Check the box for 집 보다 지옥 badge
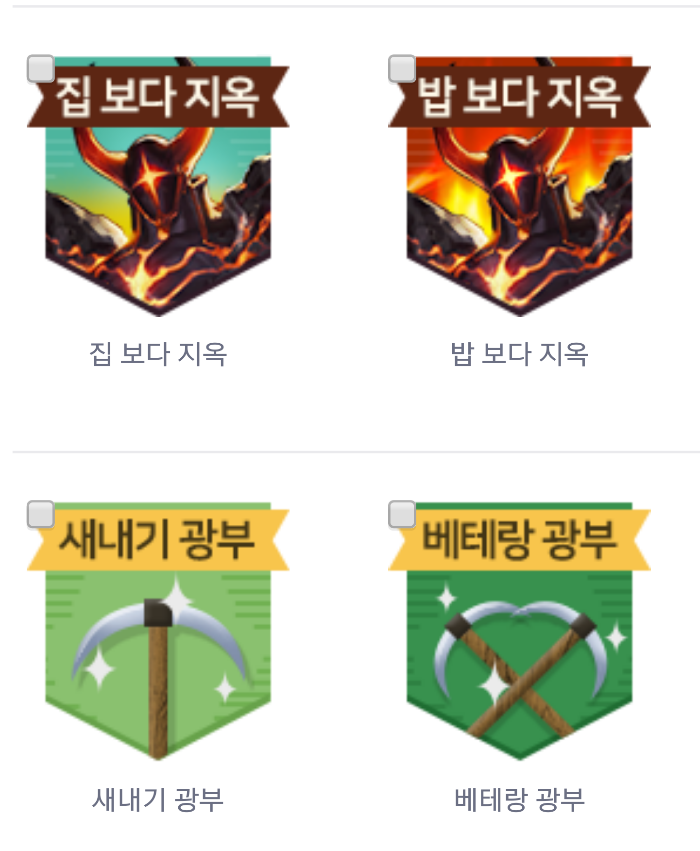The width and height of the screenshot is (700, 851). tap(41, 69)
